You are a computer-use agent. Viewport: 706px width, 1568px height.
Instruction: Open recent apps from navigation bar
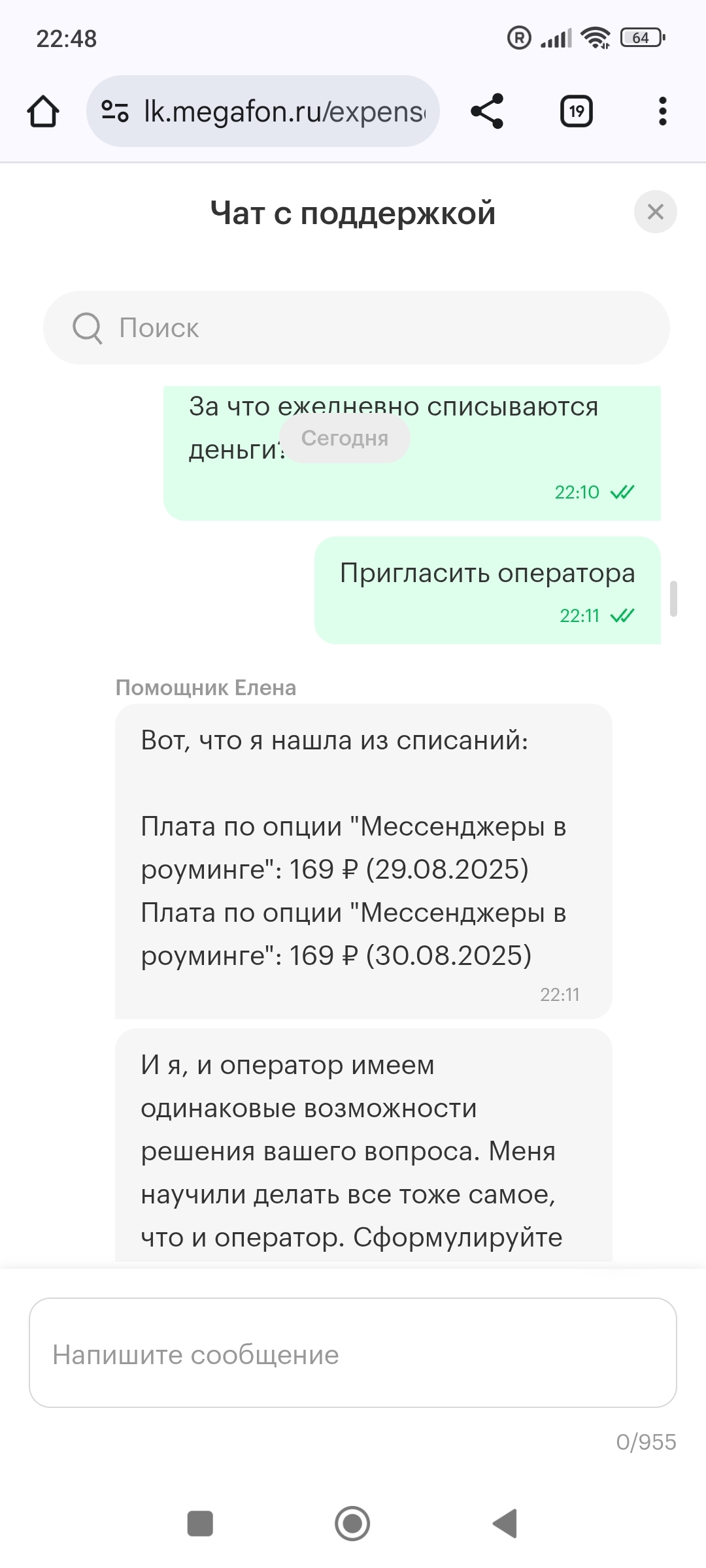(x=200, y=1524)
